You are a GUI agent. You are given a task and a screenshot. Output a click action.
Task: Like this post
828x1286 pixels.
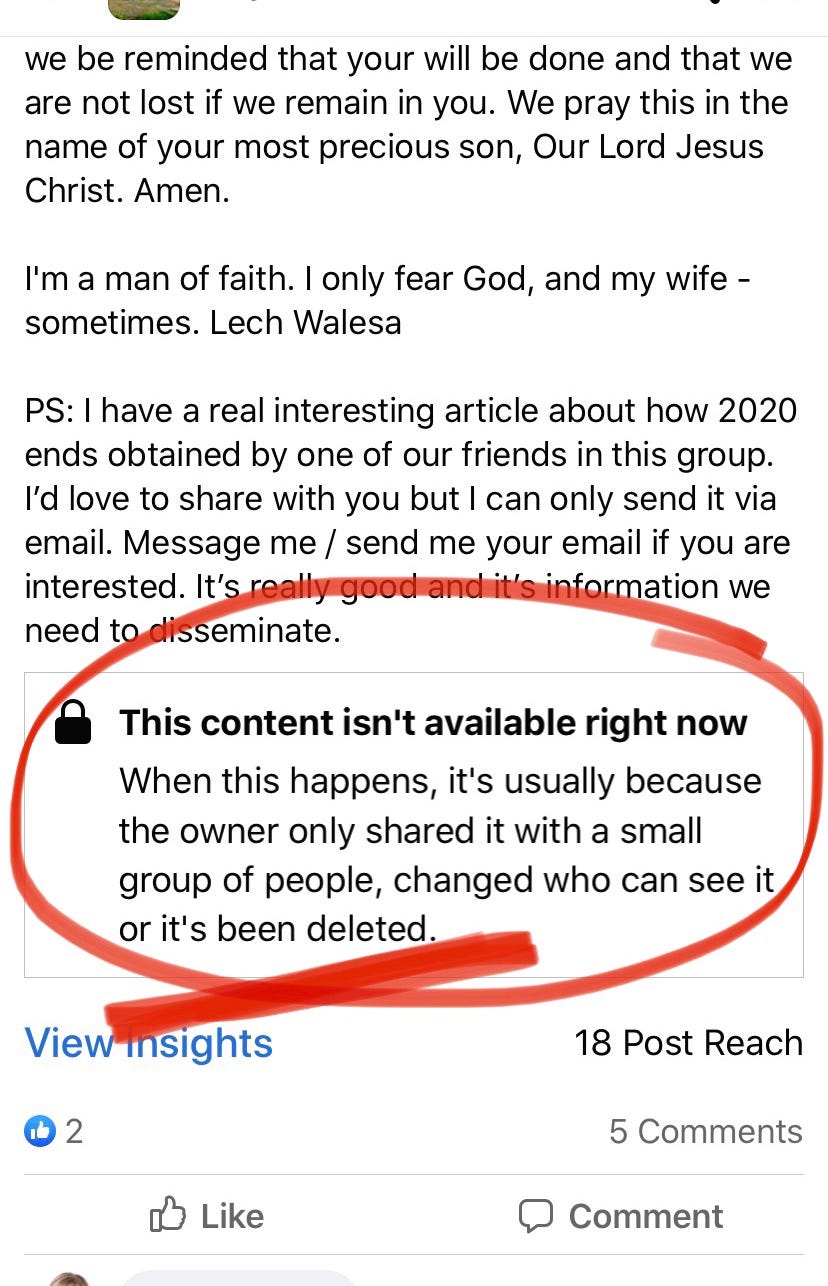pyautogui.click(x=207, y=1216)
